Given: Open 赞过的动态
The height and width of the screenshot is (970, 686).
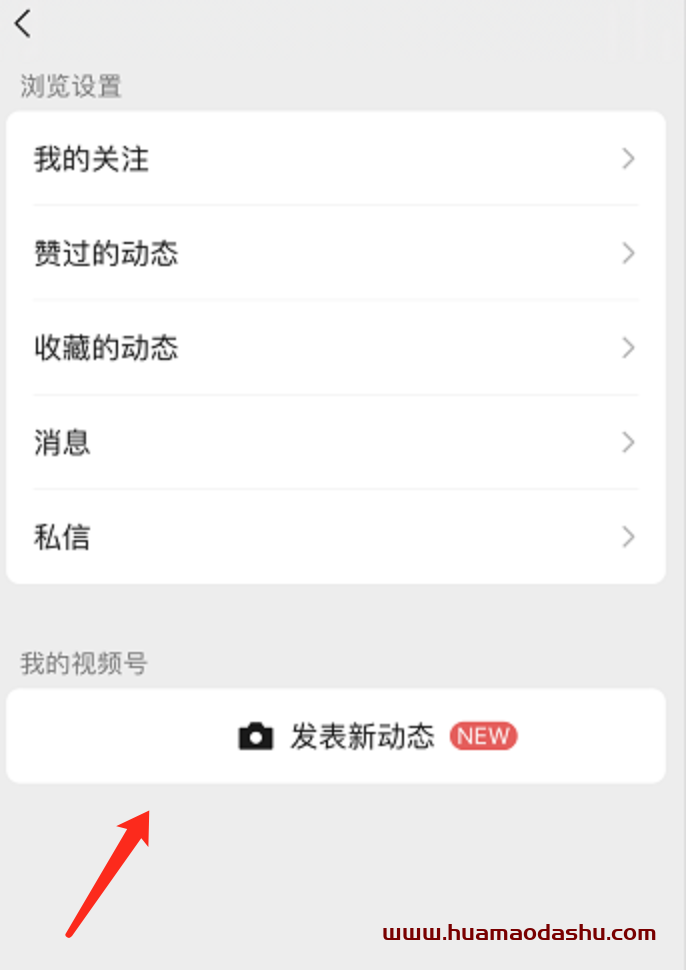Looking at the screenshot, I should pos(335,254).
